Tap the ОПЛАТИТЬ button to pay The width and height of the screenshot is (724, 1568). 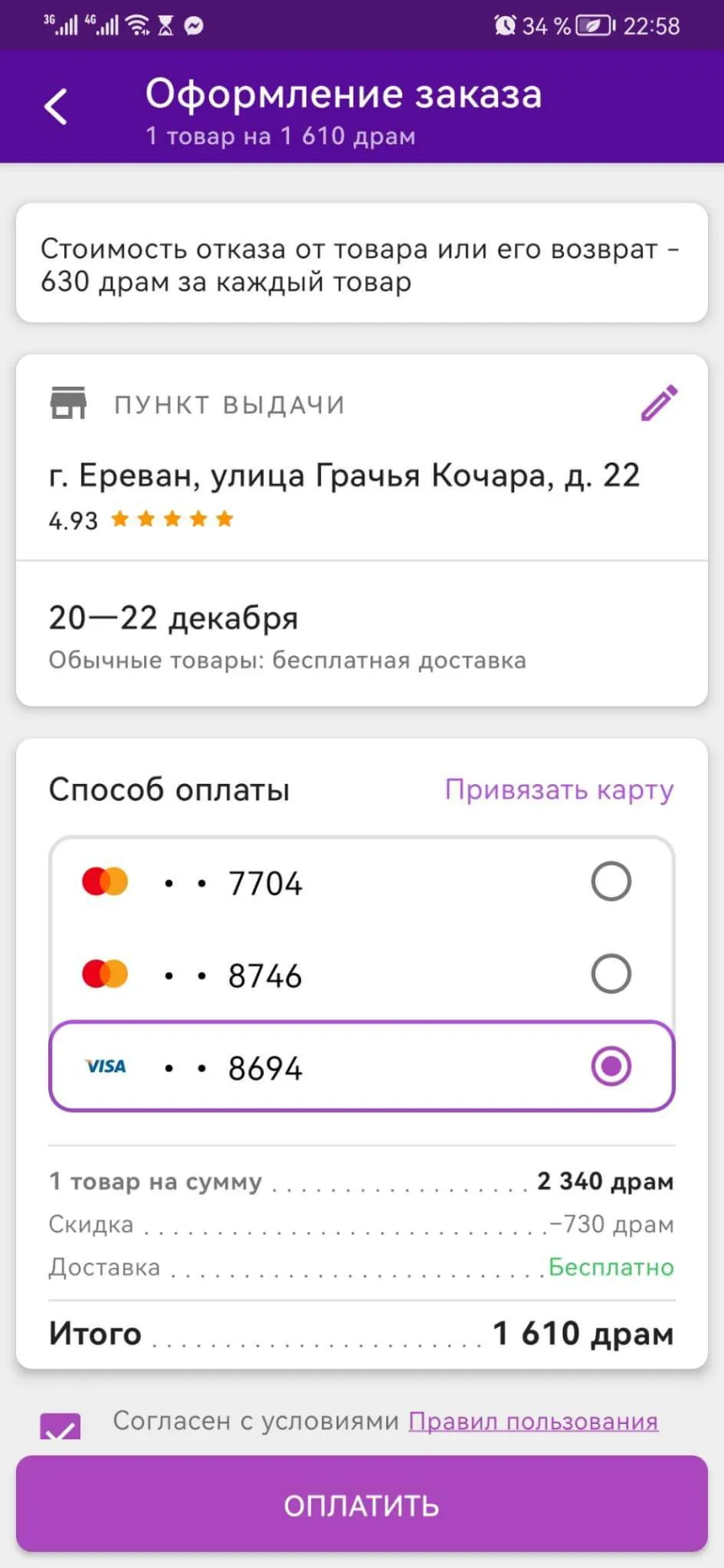point(362,1504)
